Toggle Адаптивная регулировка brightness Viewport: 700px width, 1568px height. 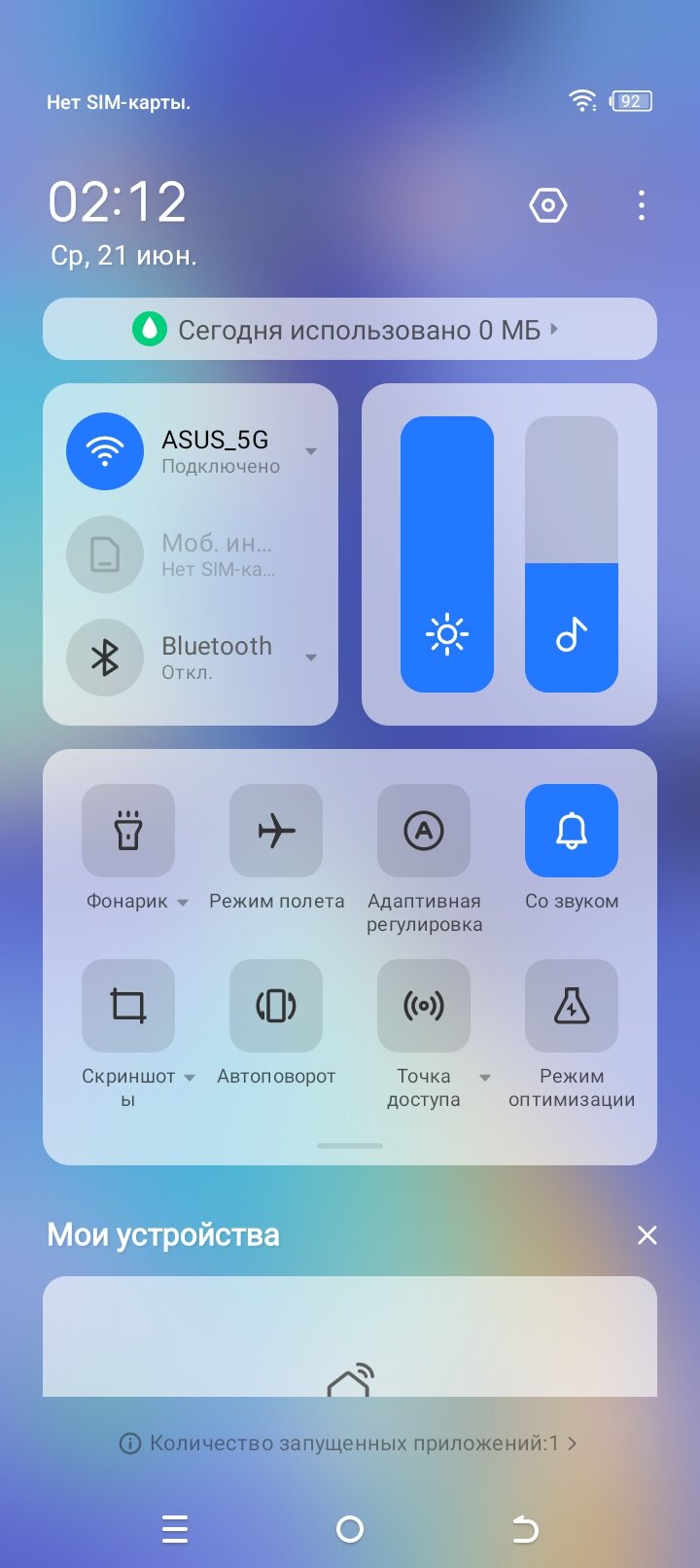click(424, 831)
